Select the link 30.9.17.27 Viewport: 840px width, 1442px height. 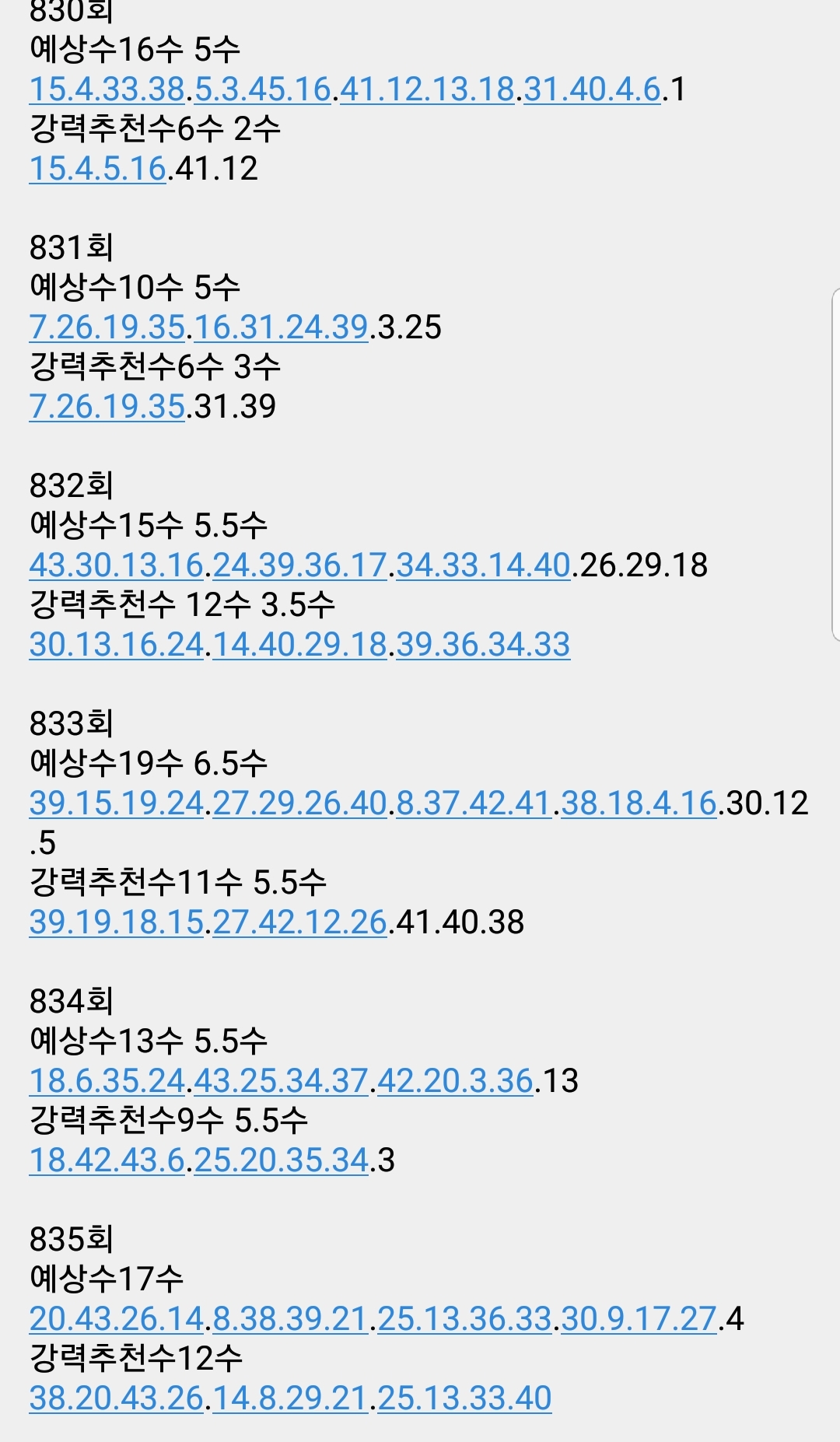639,1319
